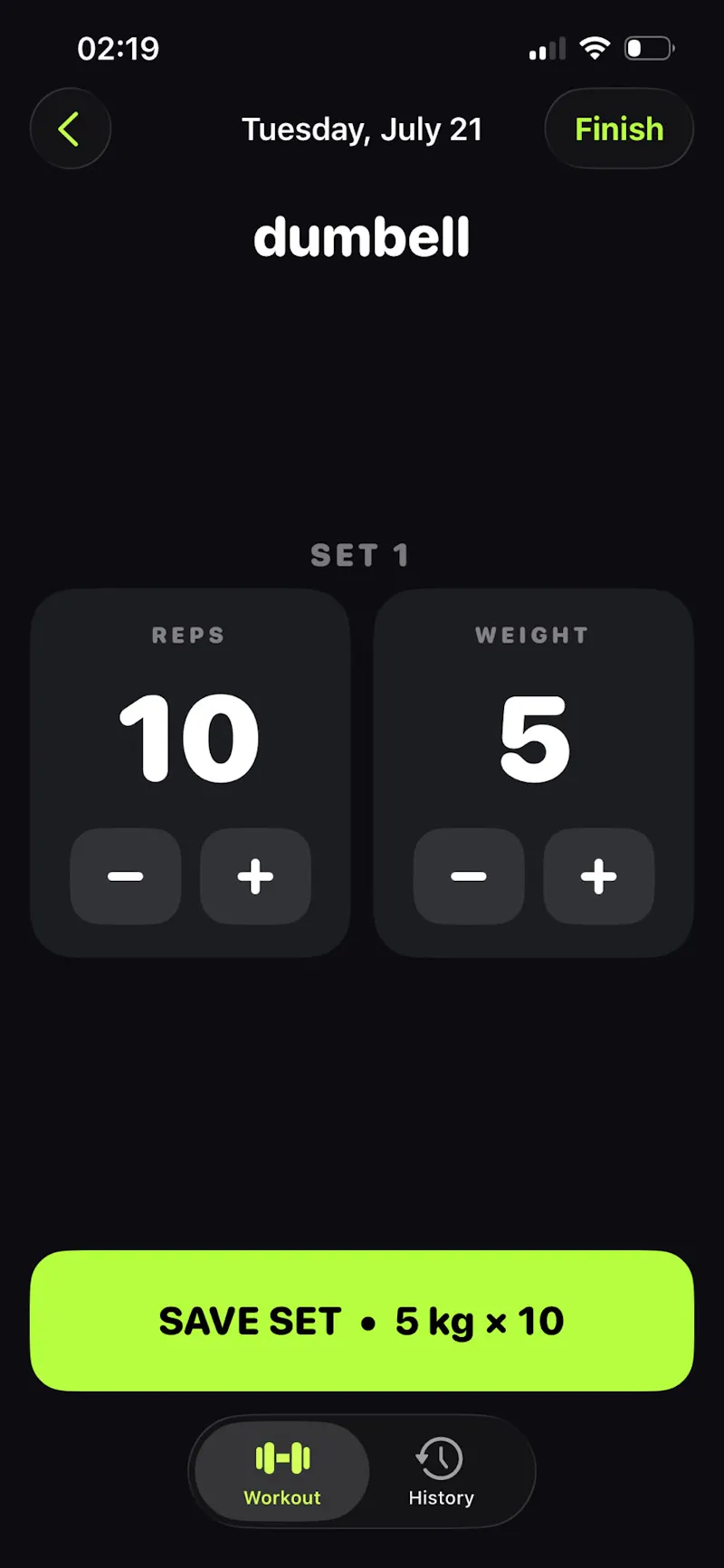Go back with the green arrow
The image size is (724, 1568).
click(x=71, y=129)
